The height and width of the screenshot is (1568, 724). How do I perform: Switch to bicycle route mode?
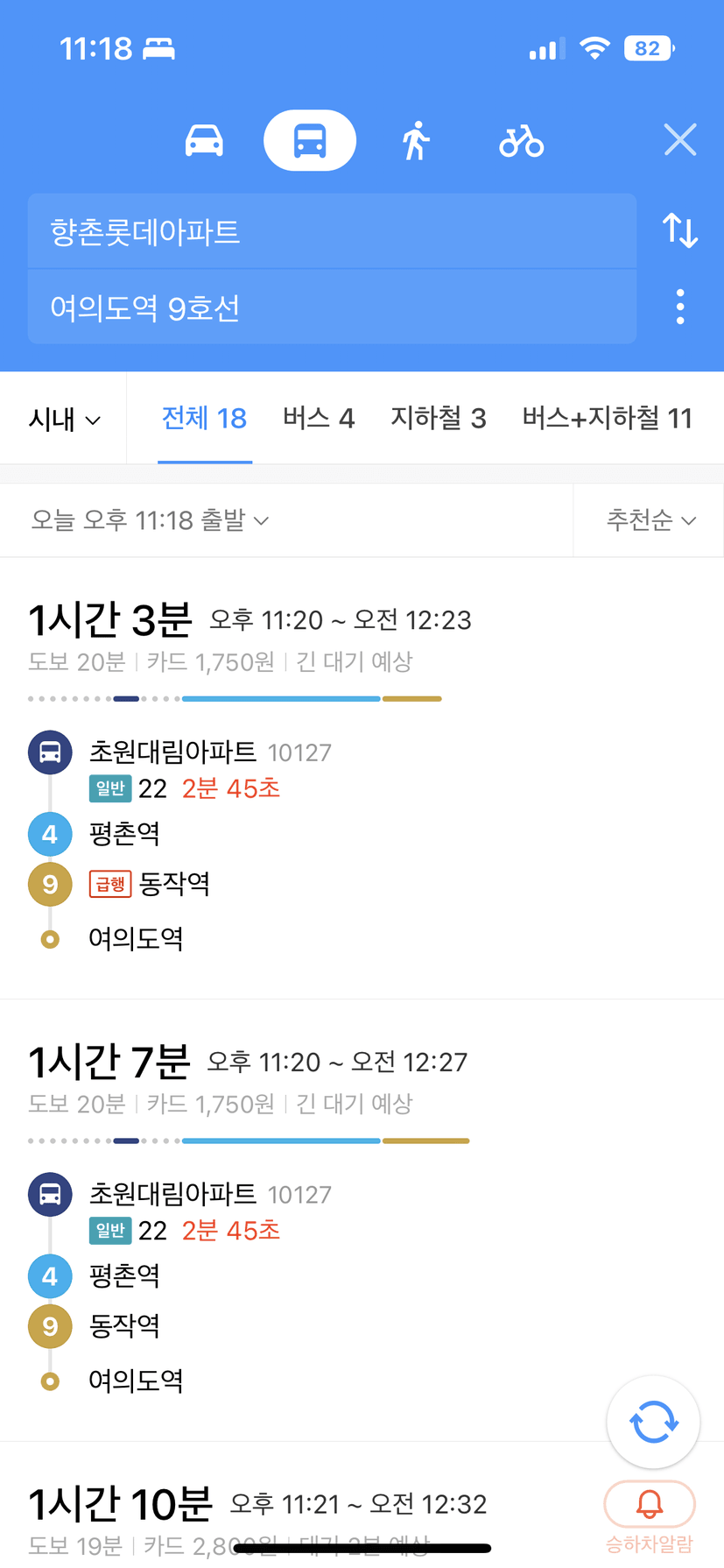(x=522, y=140)
